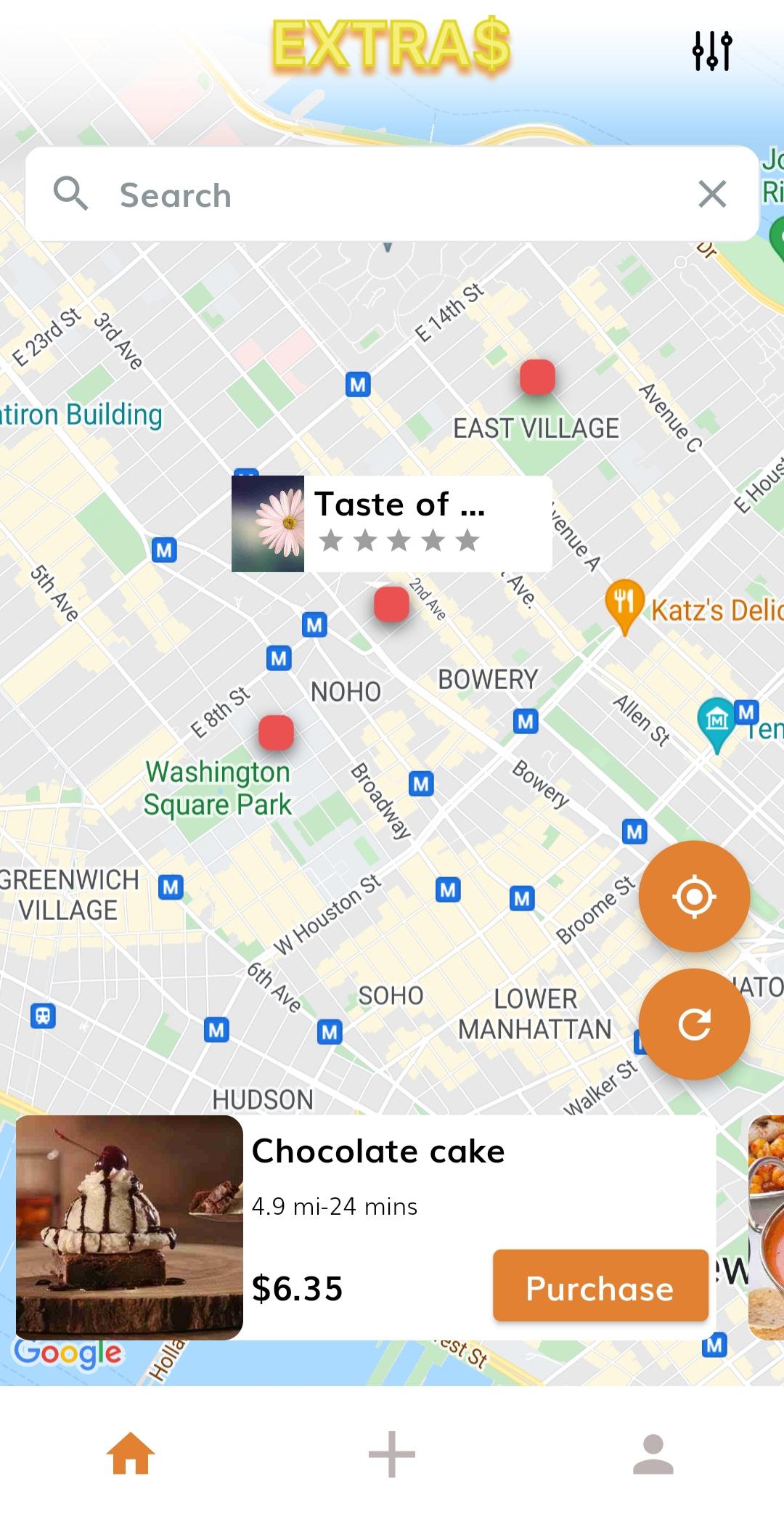
Task: Select the red marker in East Village
Action: pyautogui.click(x=537, y=378)
